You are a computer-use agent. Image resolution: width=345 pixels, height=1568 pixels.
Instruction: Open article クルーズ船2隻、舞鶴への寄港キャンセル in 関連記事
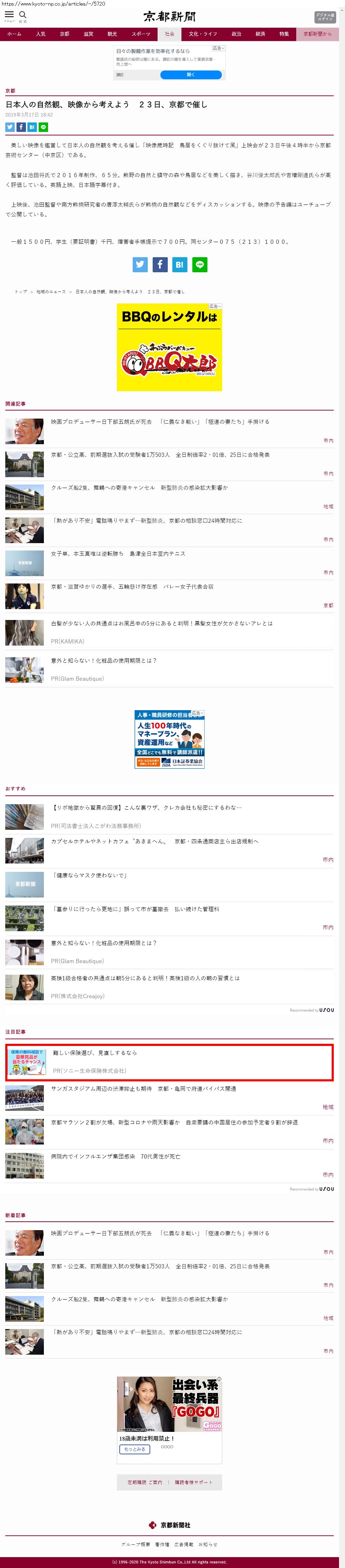[x=139, y=488]
